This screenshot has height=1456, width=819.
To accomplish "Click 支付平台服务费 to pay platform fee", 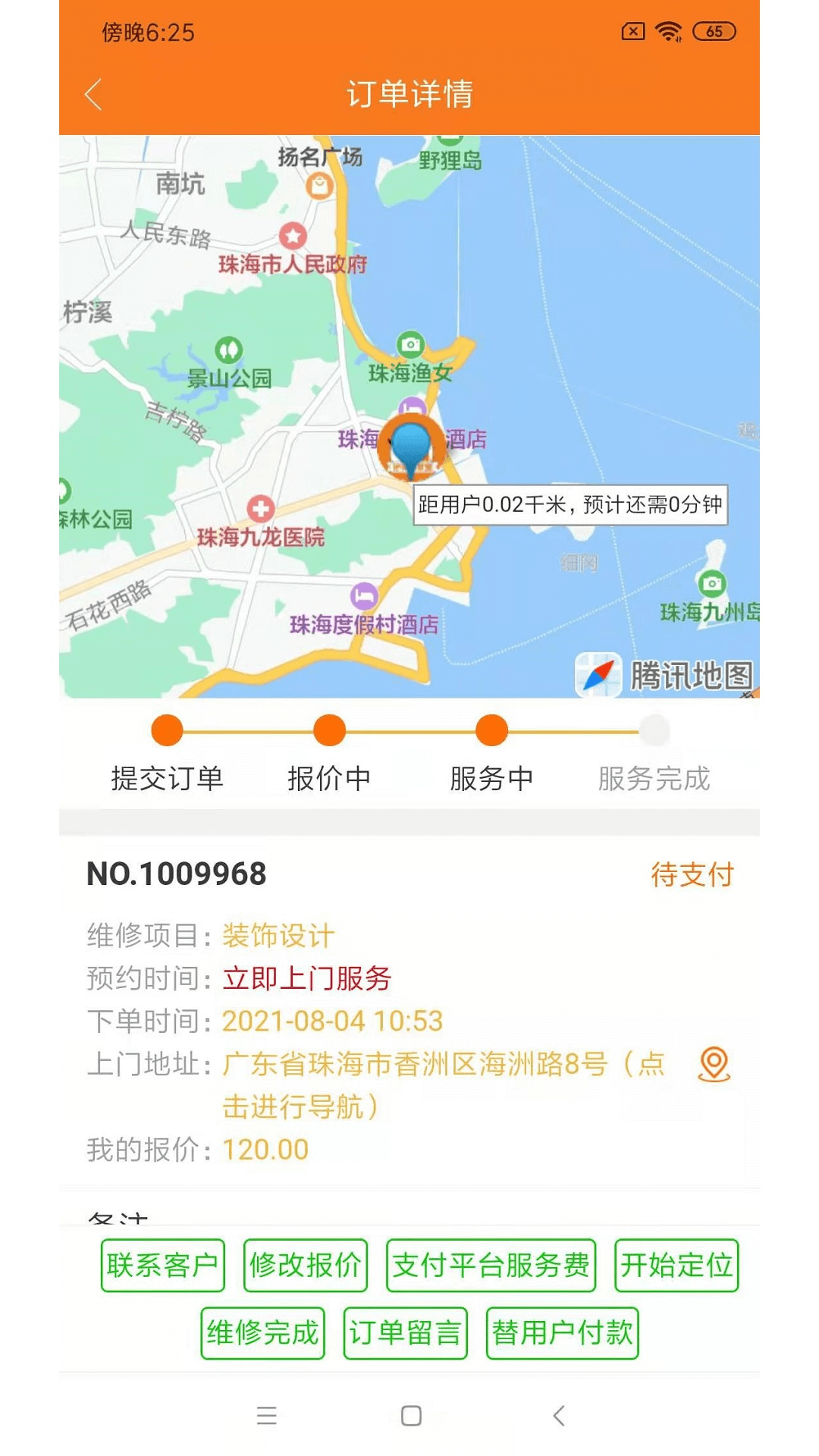I will pos(491,1263).
